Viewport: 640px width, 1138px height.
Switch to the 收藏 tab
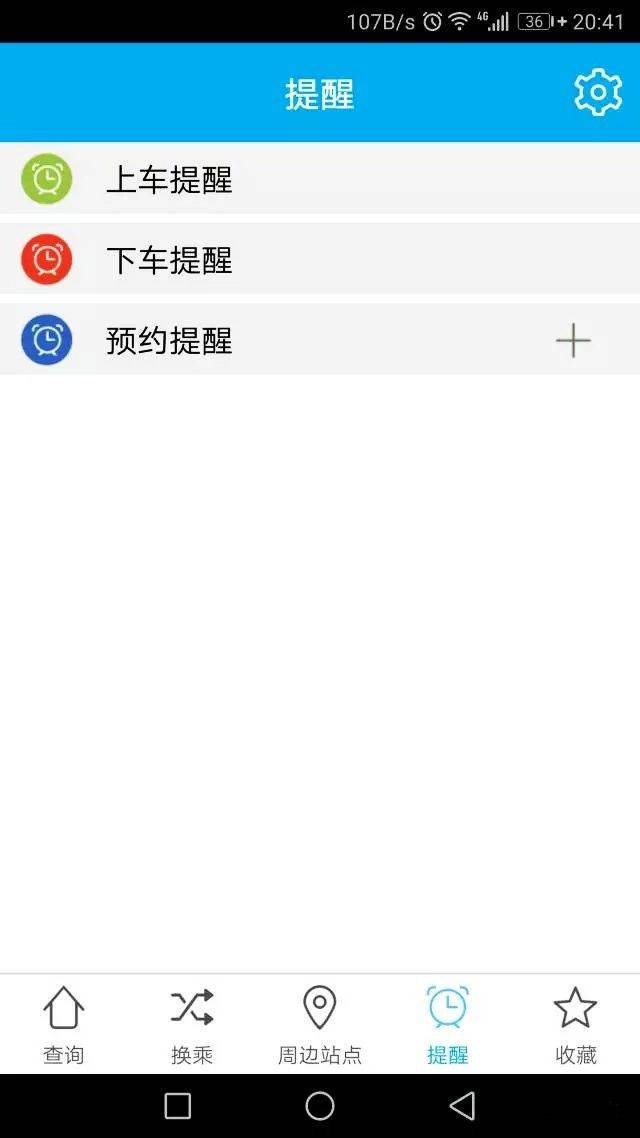coord(575,1025)
